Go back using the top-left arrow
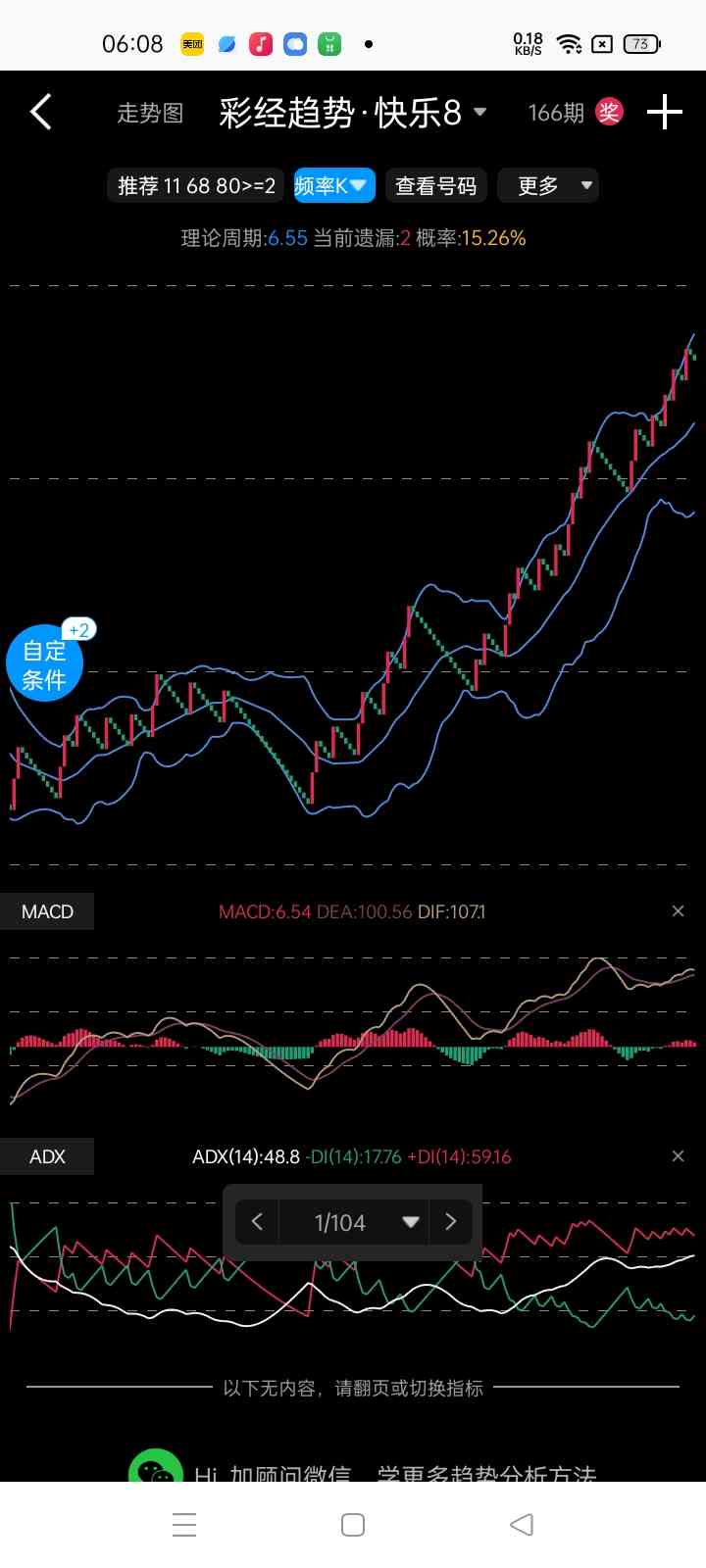 point(40,113)
